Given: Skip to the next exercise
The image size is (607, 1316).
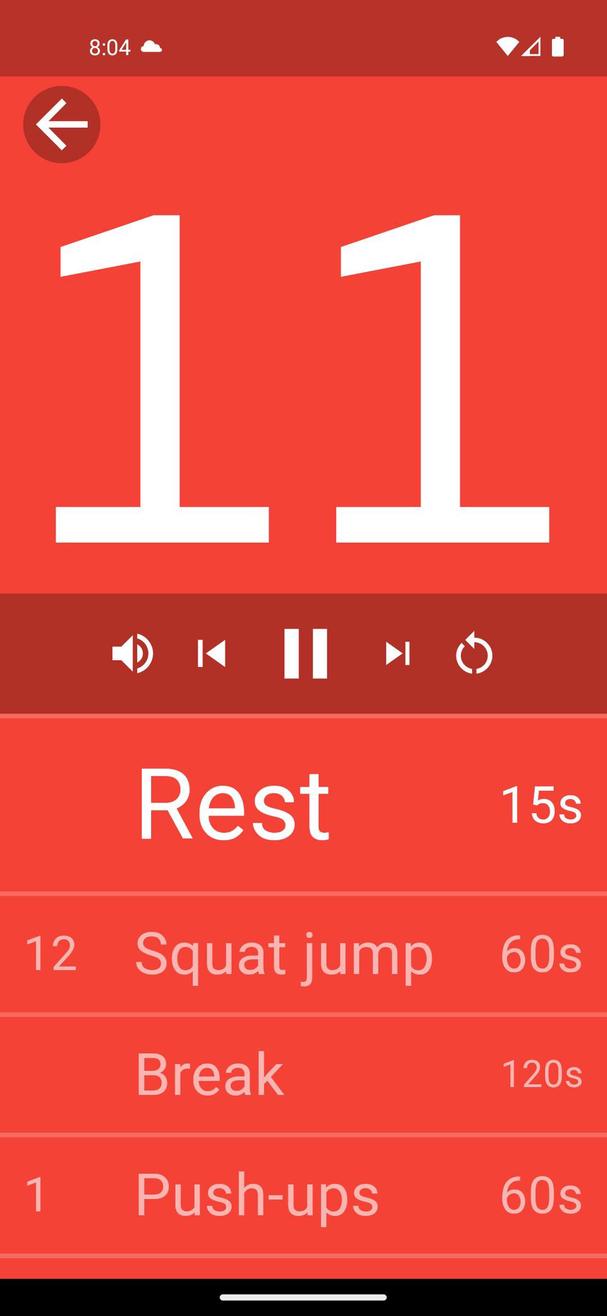Looking at the screenshot, I should pos(397,654).
